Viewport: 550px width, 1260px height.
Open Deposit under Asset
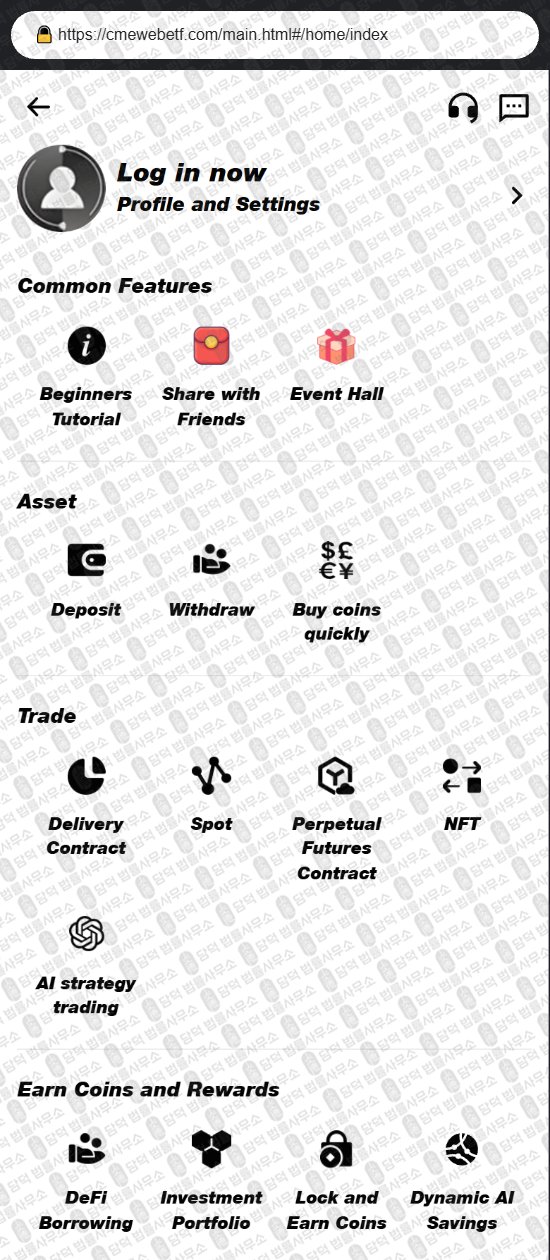pos(86,581)
